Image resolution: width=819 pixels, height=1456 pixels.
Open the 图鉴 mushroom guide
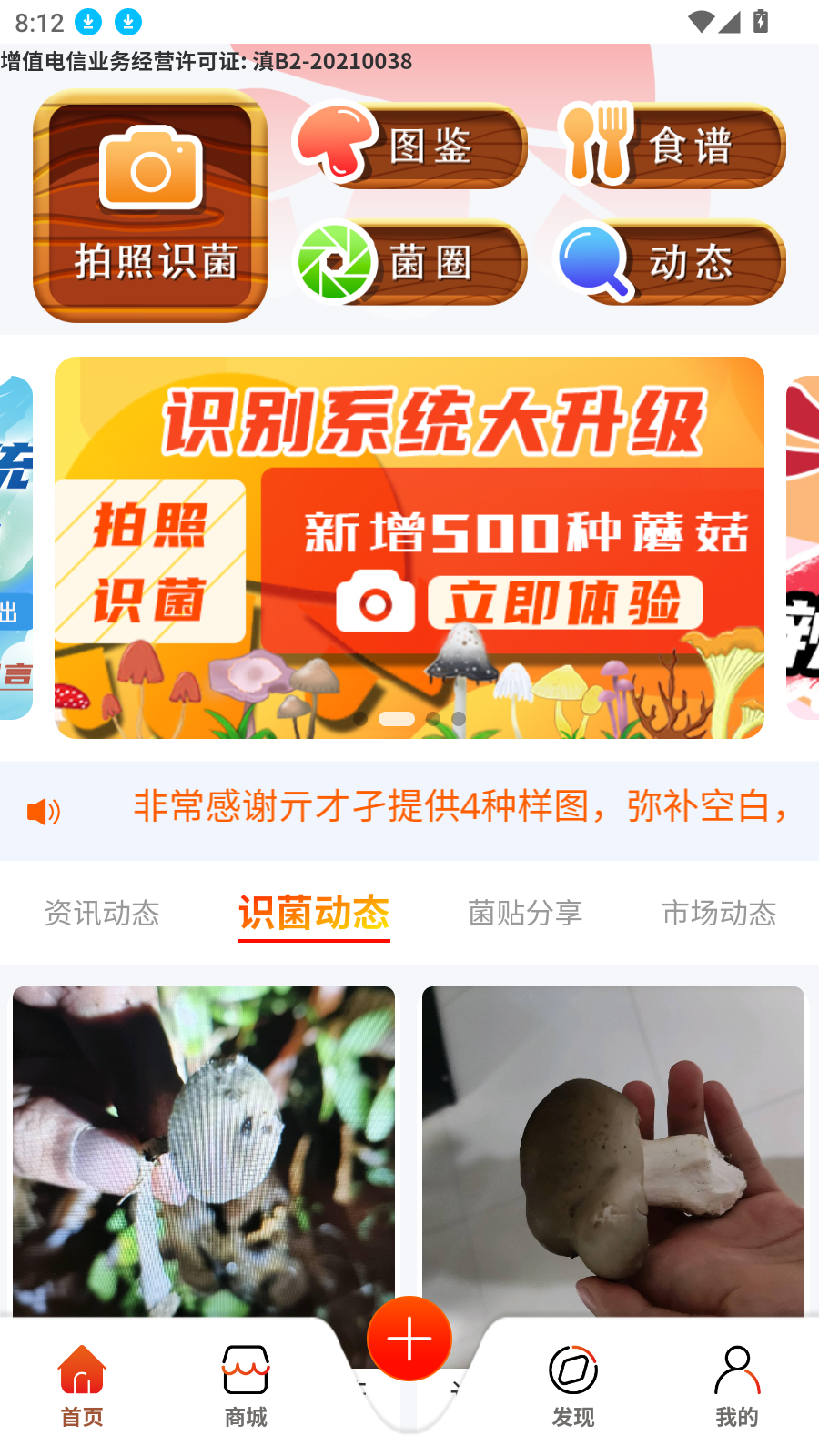(x=411, y=146)
